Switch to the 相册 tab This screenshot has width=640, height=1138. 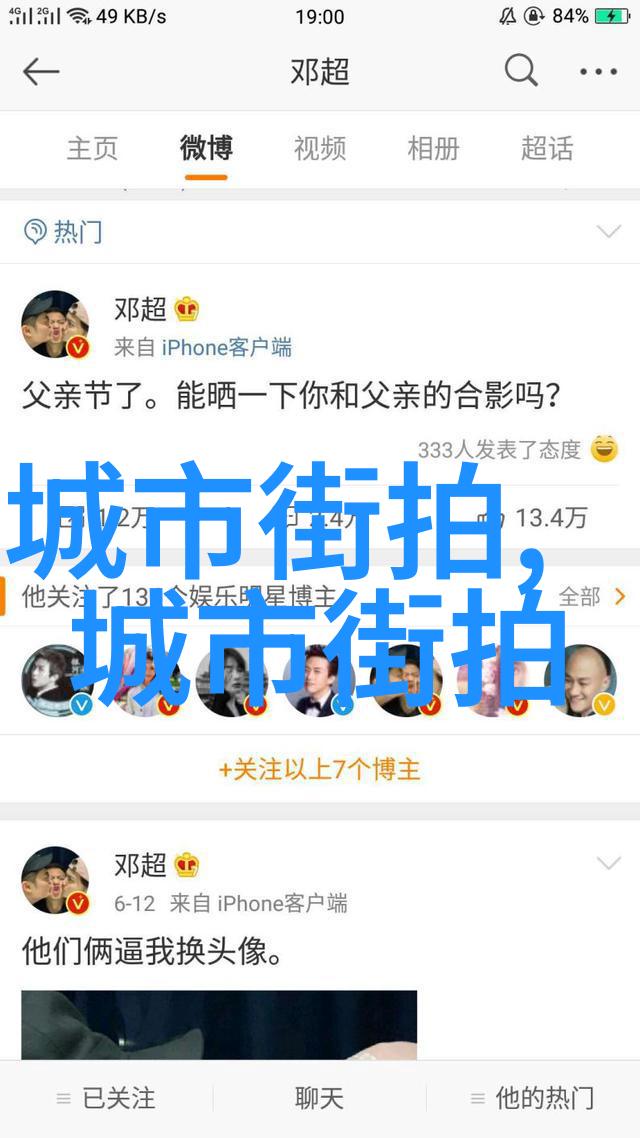(433, 149)
